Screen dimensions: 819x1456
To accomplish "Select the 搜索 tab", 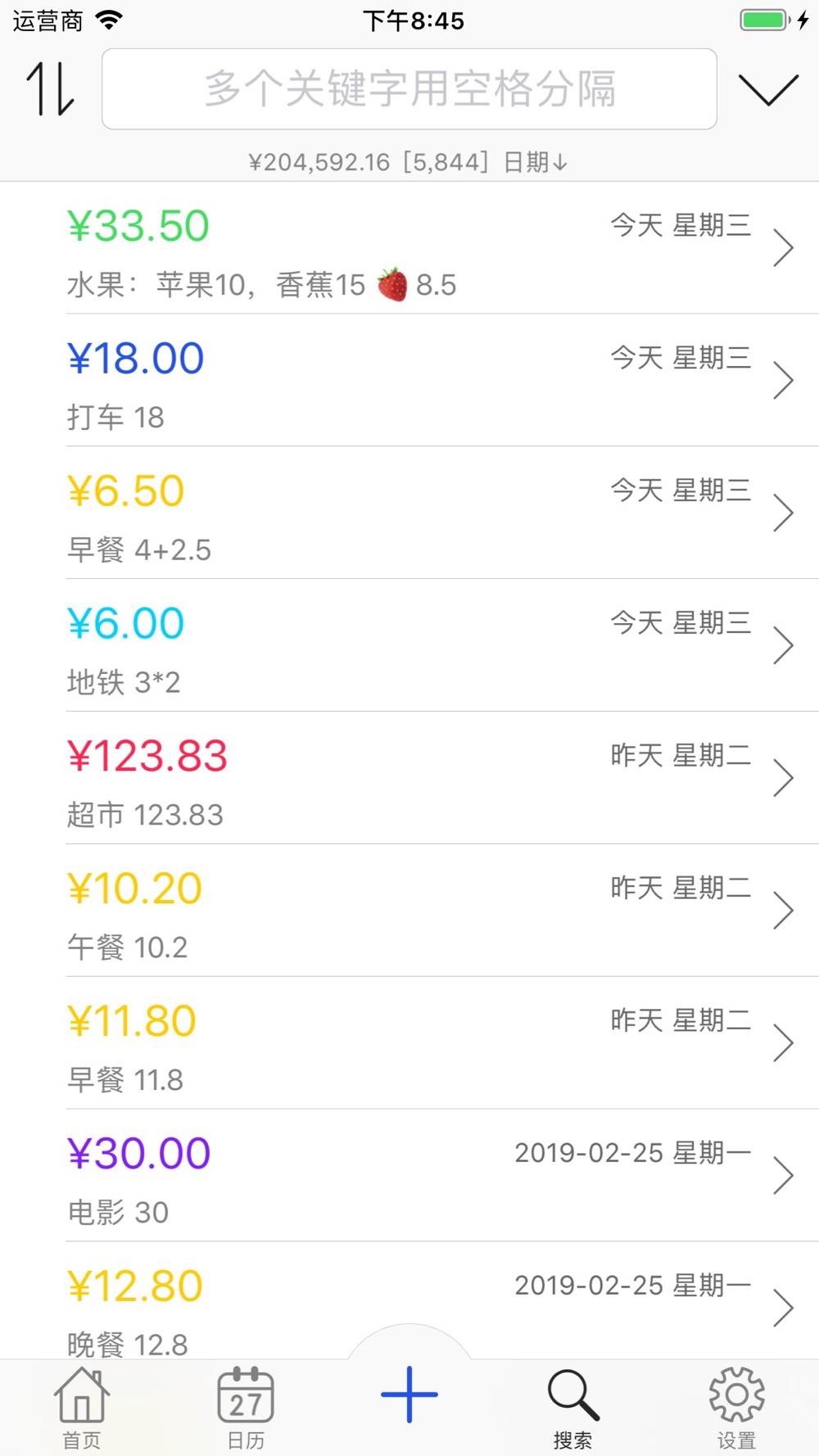I will tap(573, 1408).
